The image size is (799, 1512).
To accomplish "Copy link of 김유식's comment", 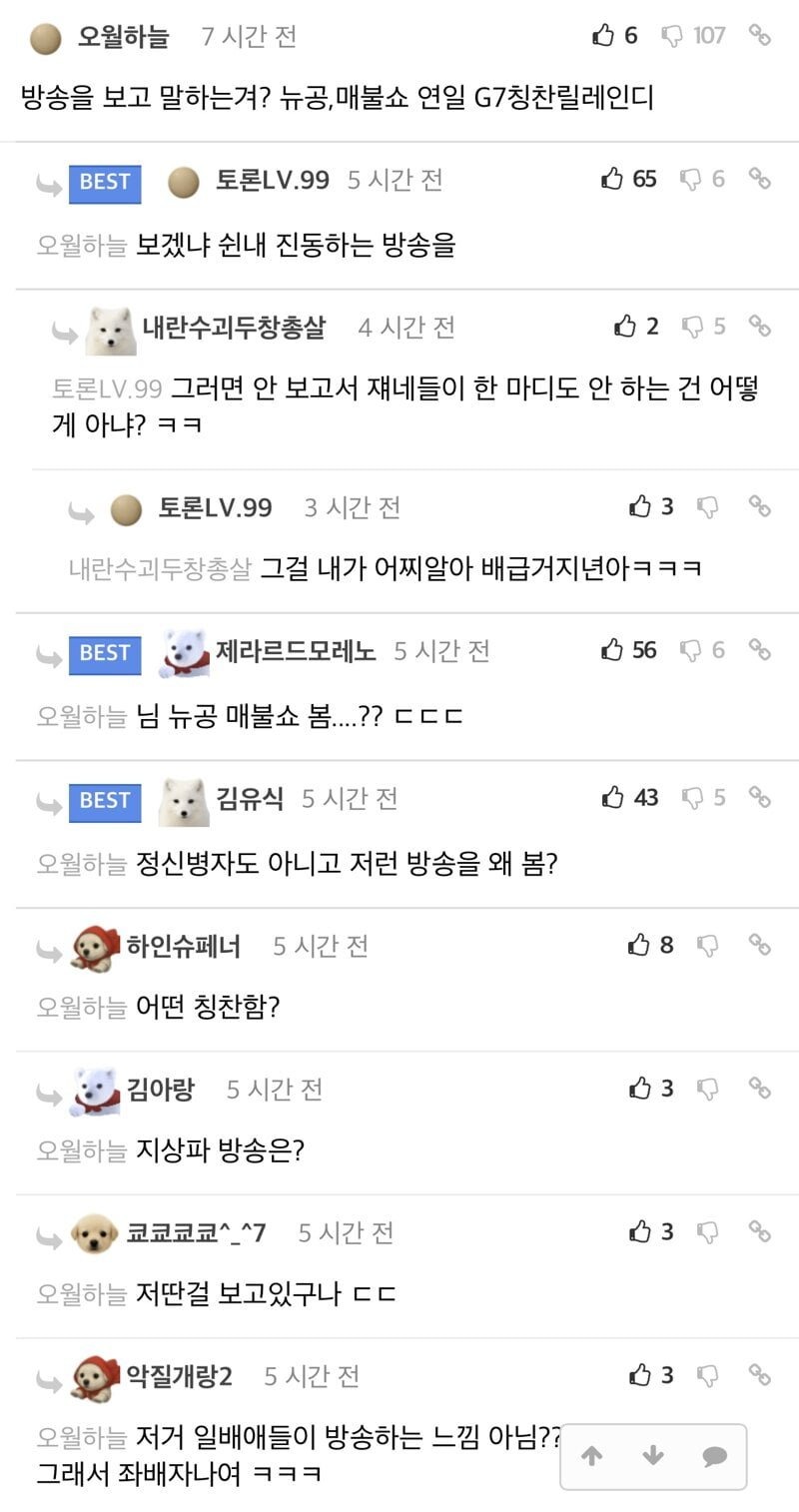I will point(760,798).
